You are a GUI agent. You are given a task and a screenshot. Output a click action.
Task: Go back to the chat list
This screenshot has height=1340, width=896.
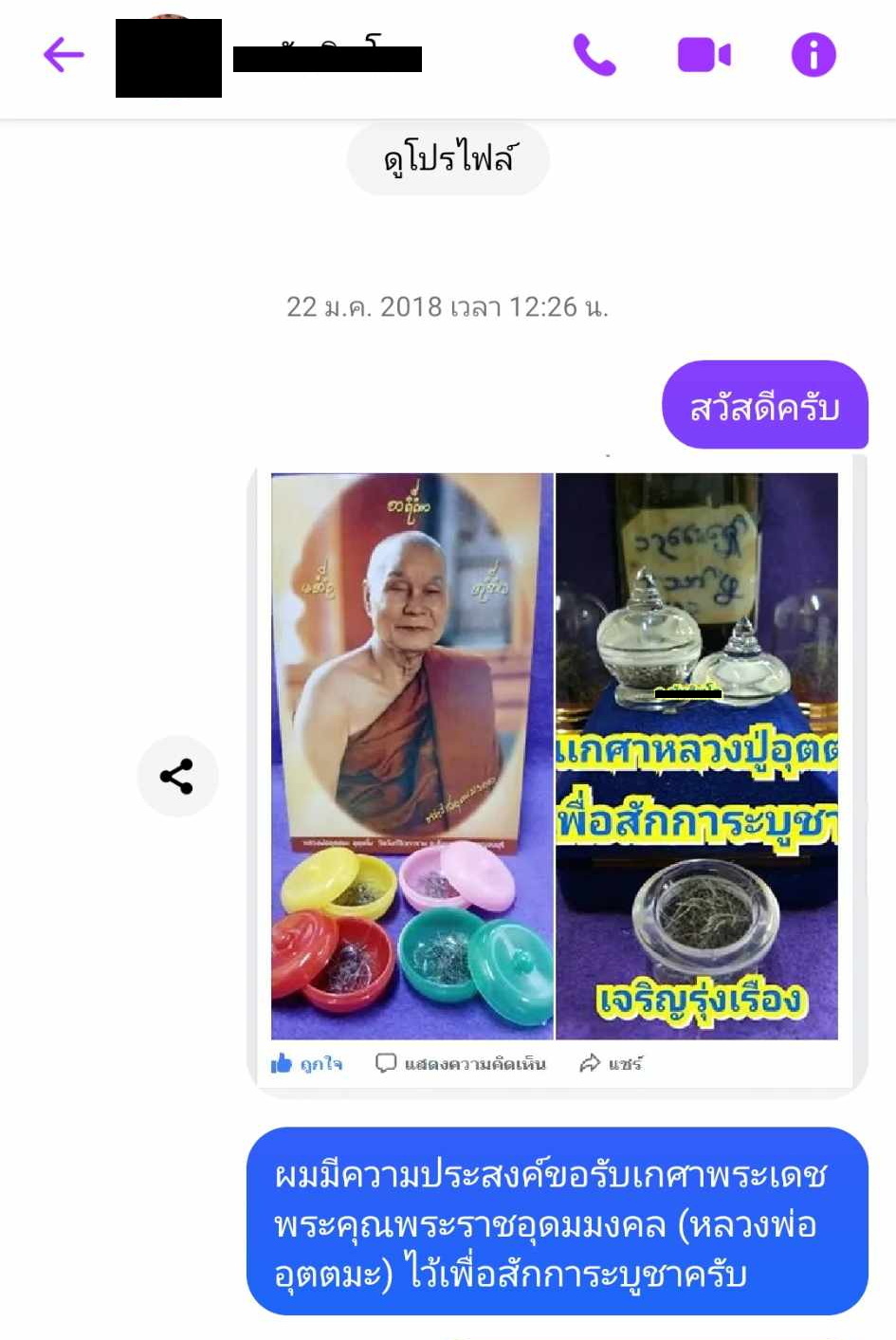[64, 55]
